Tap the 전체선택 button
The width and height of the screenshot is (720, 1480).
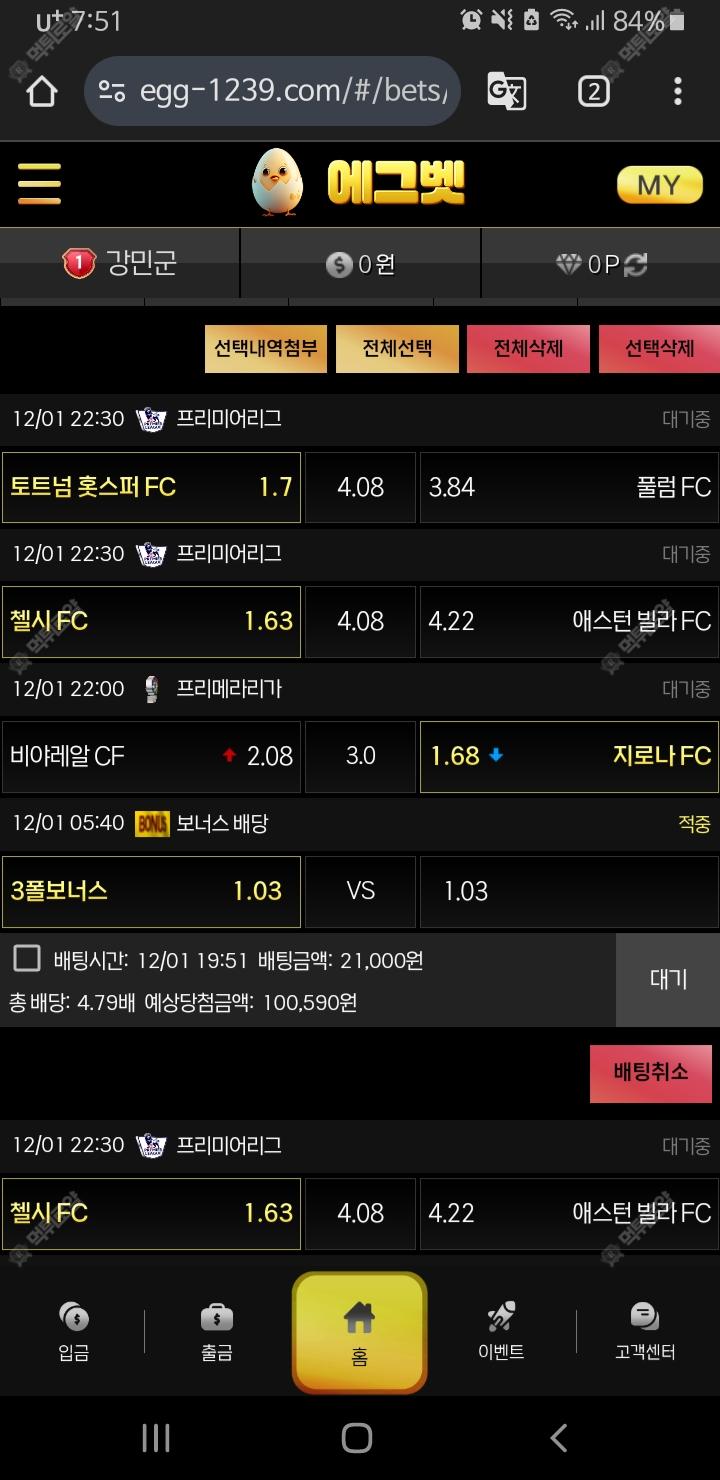(x=397, y=349)
